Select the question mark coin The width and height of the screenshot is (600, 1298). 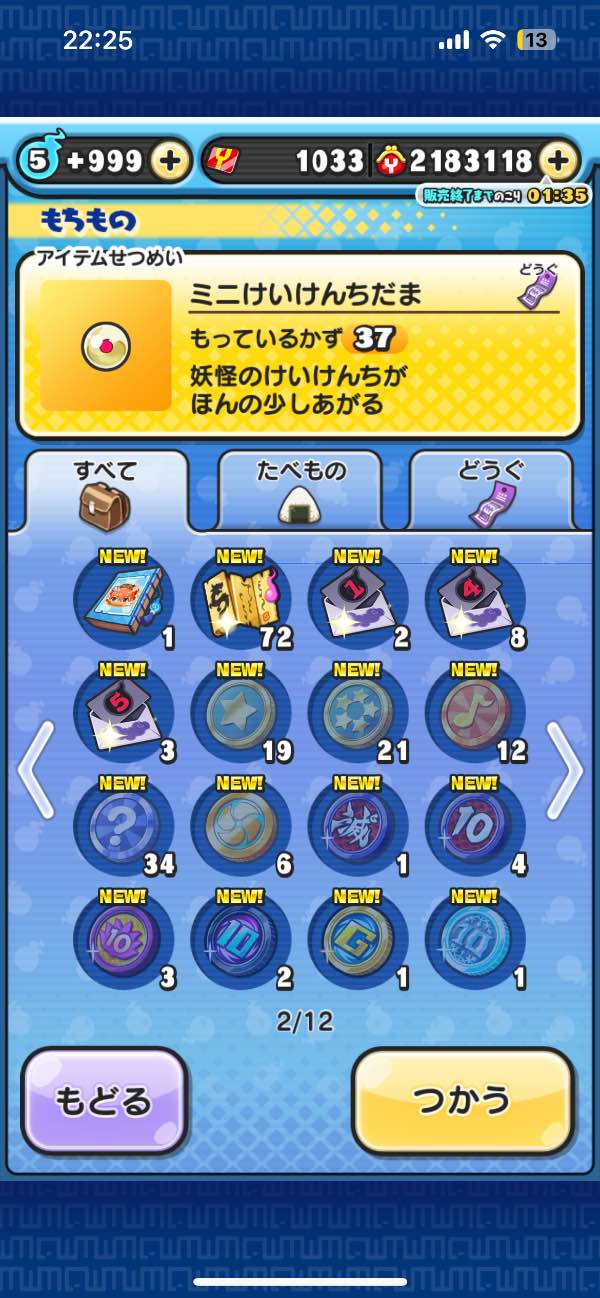tap(124, 828)
